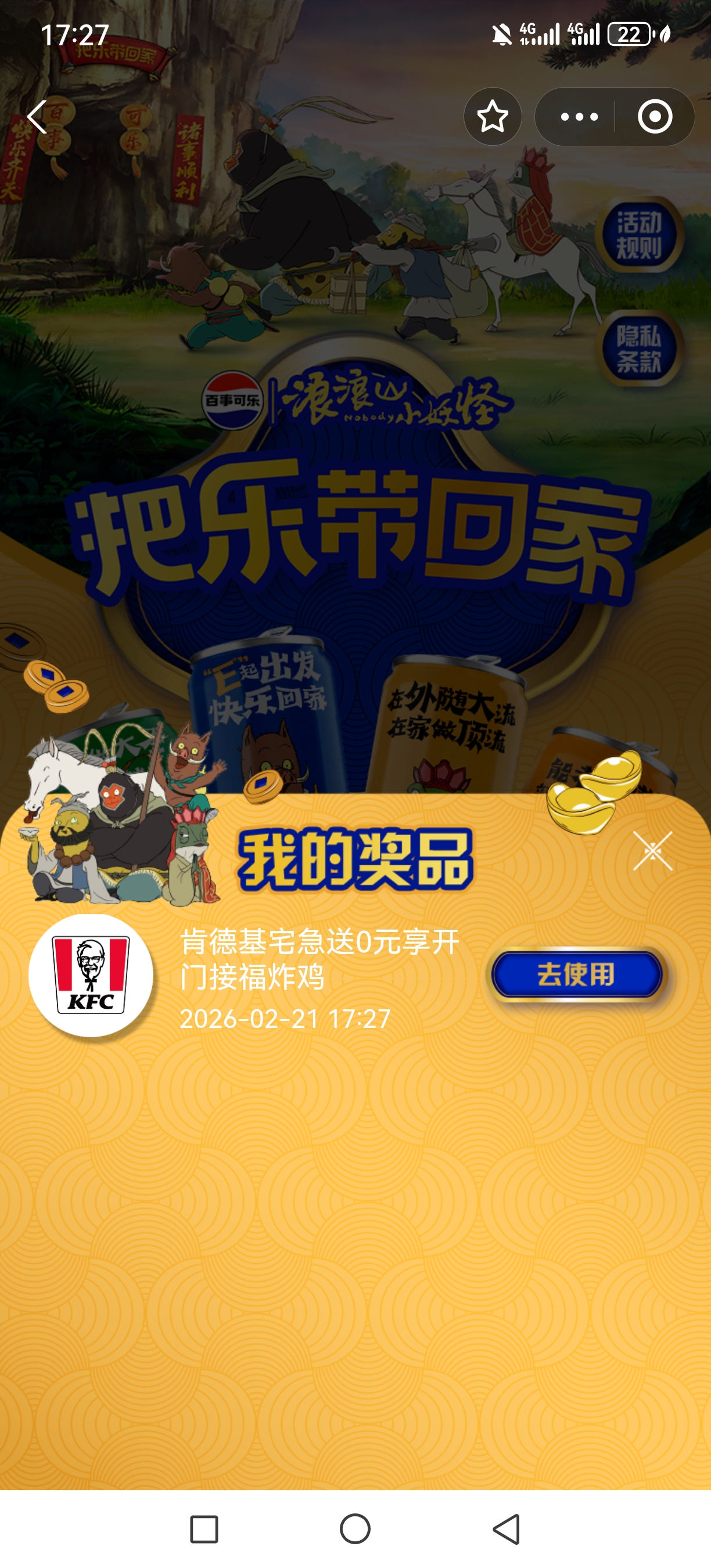Close the mini program via the circle icon
Image resolution: width=711 pixels, height=1568 pixels.
click(655, 116)
